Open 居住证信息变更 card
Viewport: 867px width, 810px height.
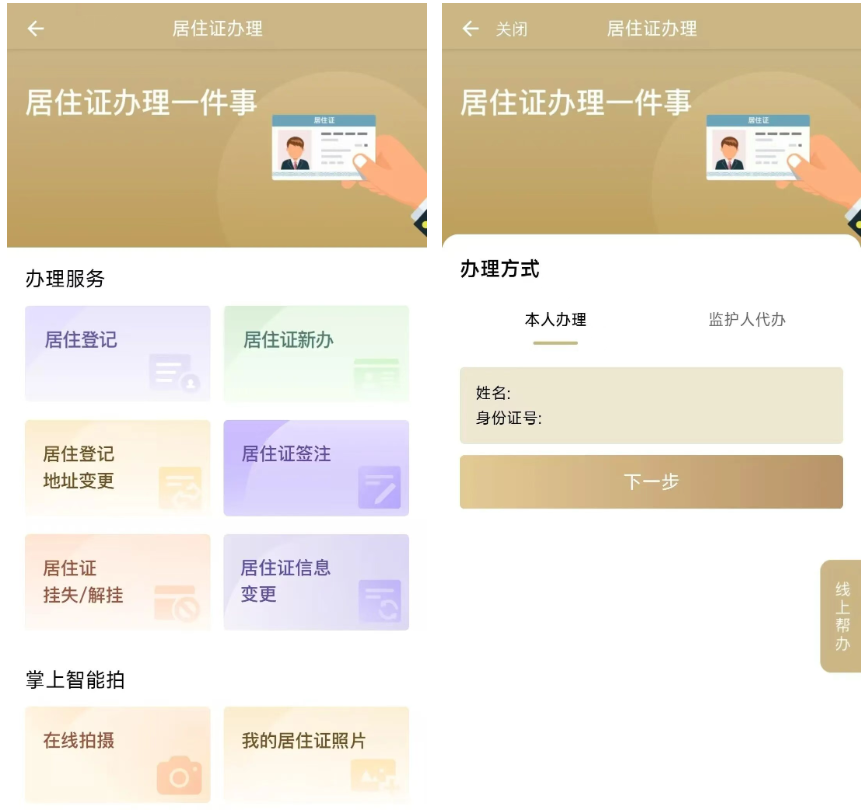pos(316,582)
